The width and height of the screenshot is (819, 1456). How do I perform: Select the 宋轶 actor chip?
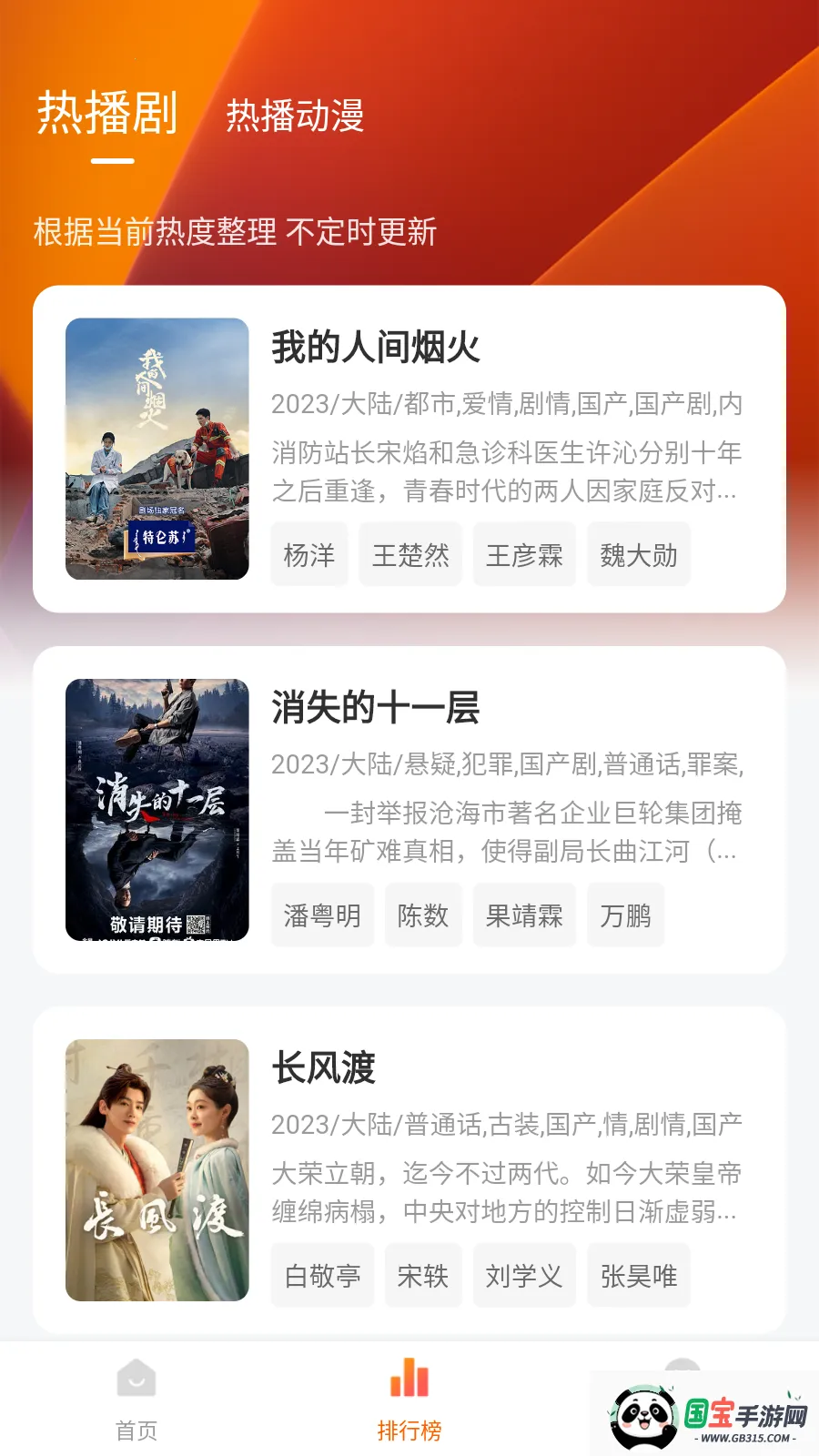point(423,1276)
